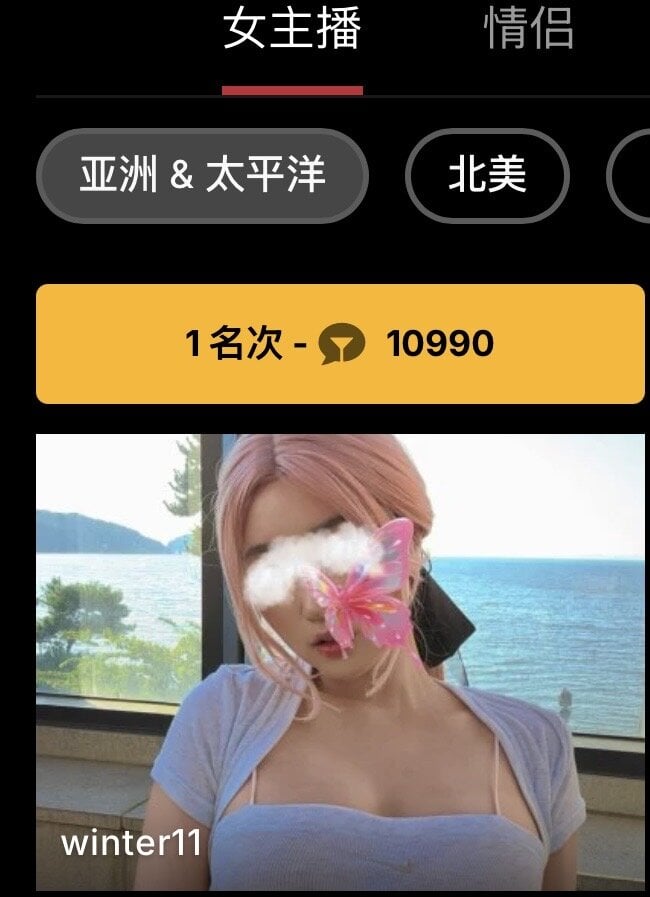Switch to the 情侣 tab

[528, 30]
